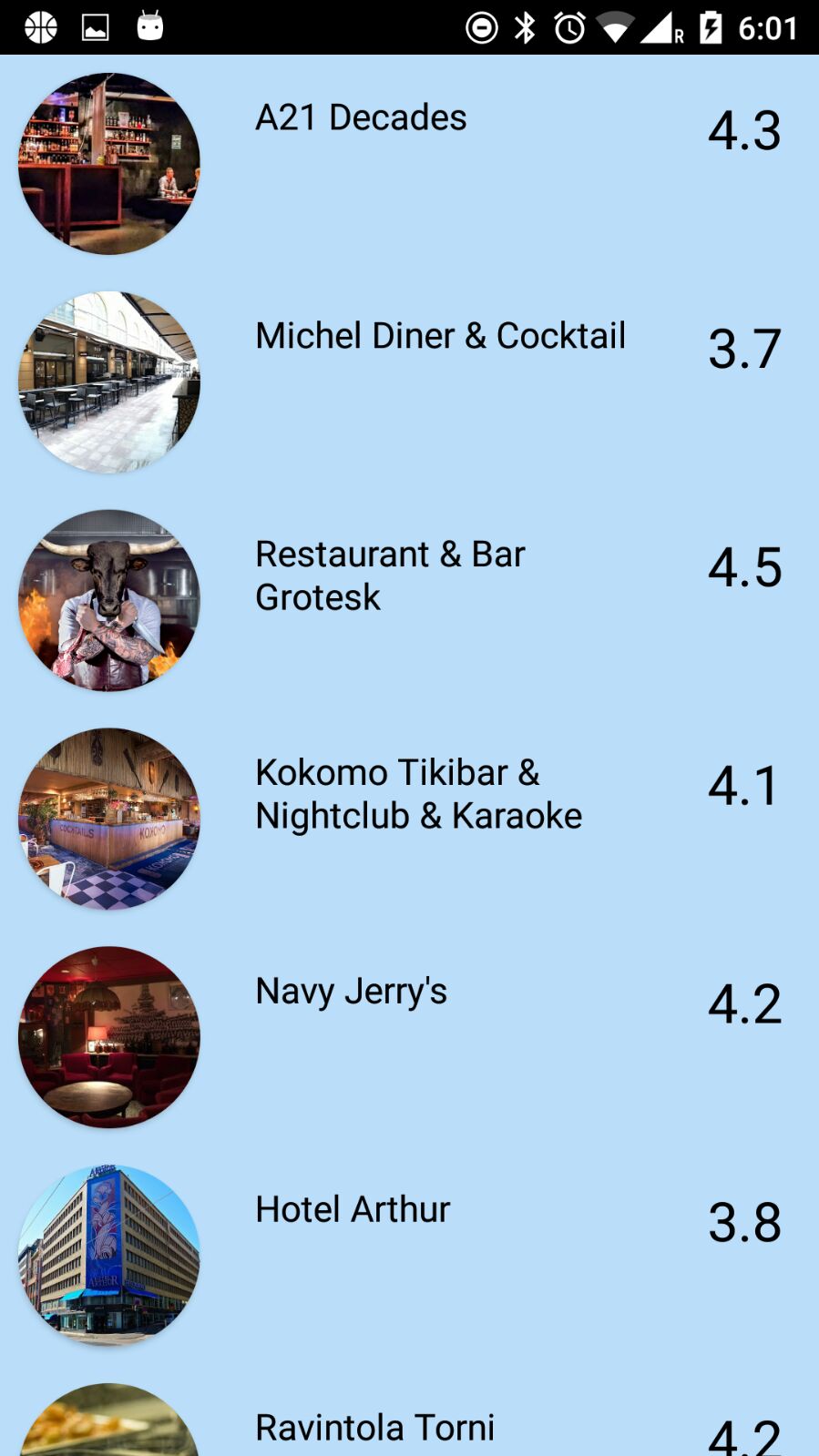View Restaurant & Bar Grotesk details

point(390,575)
